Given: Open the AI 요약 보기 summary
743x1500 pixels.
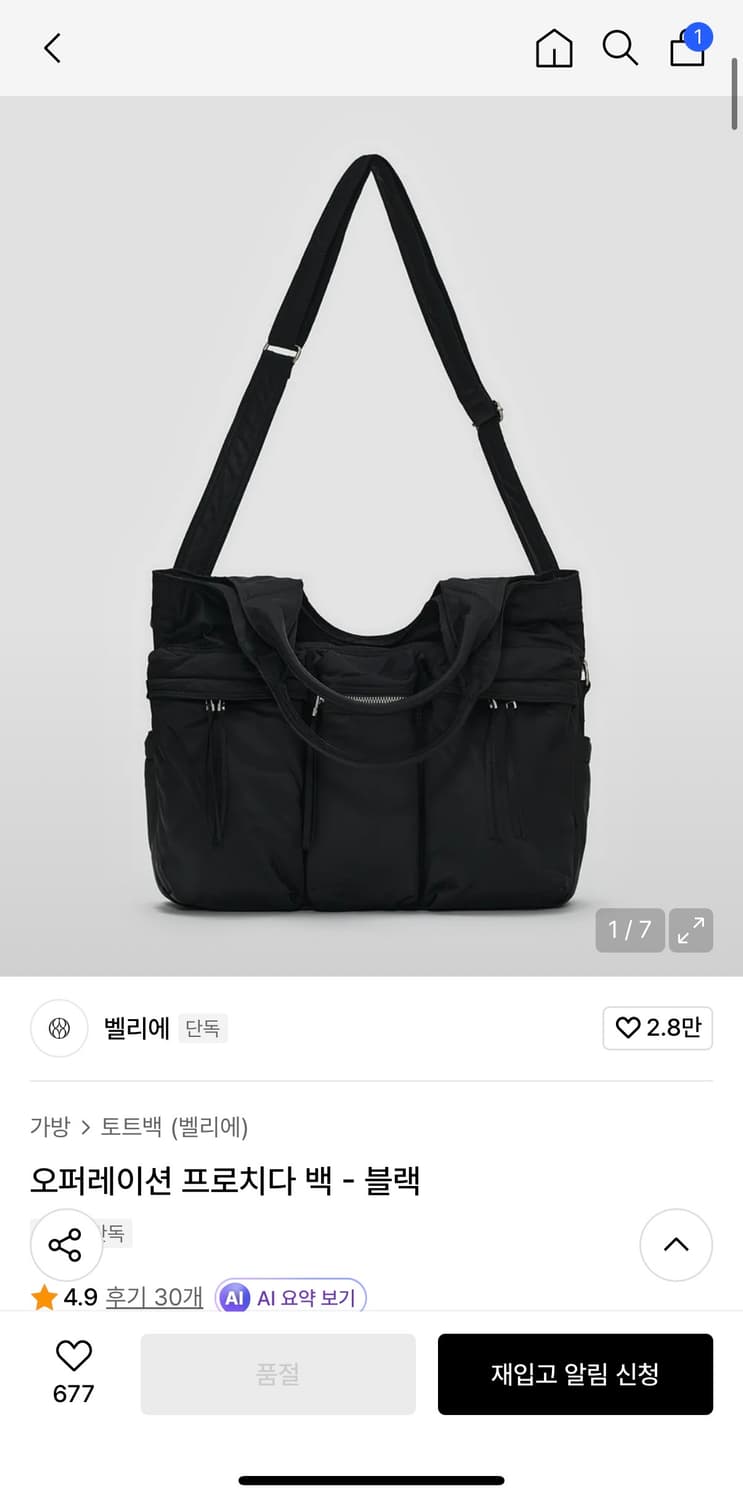Looking at the screenshot, I should 290,1297.
